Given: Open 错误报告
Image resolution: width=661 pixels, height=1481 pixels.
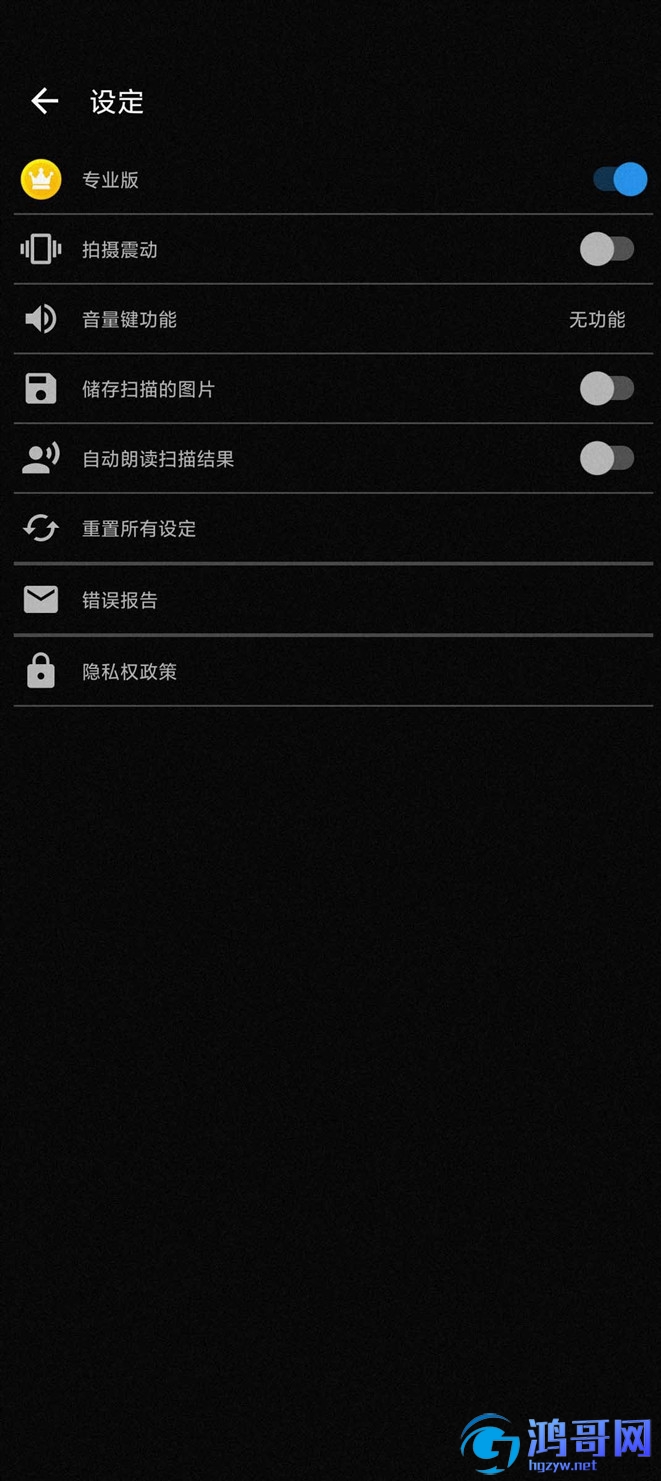Looking at the screenshot, I should (333, 600).
